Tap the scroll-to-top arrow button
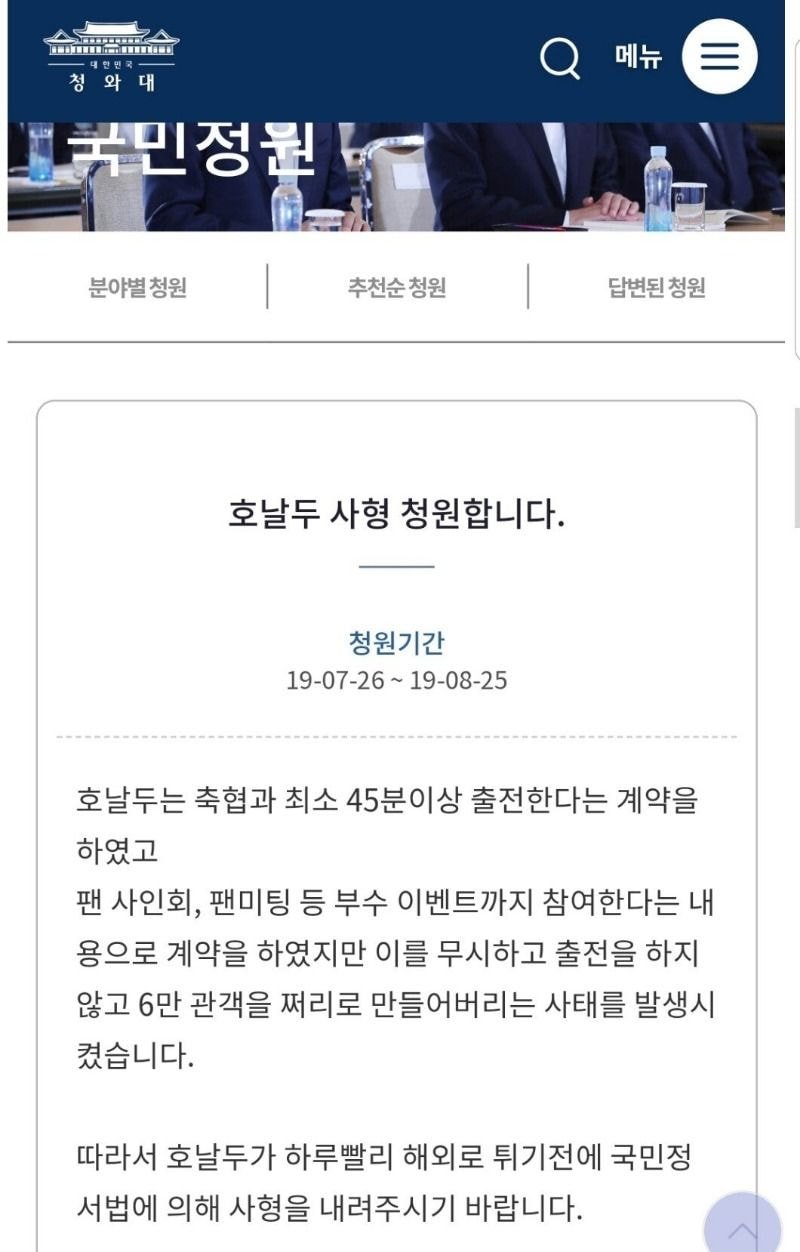Viewport: 800px width, 1252px height. click(x=743, y=1226)
